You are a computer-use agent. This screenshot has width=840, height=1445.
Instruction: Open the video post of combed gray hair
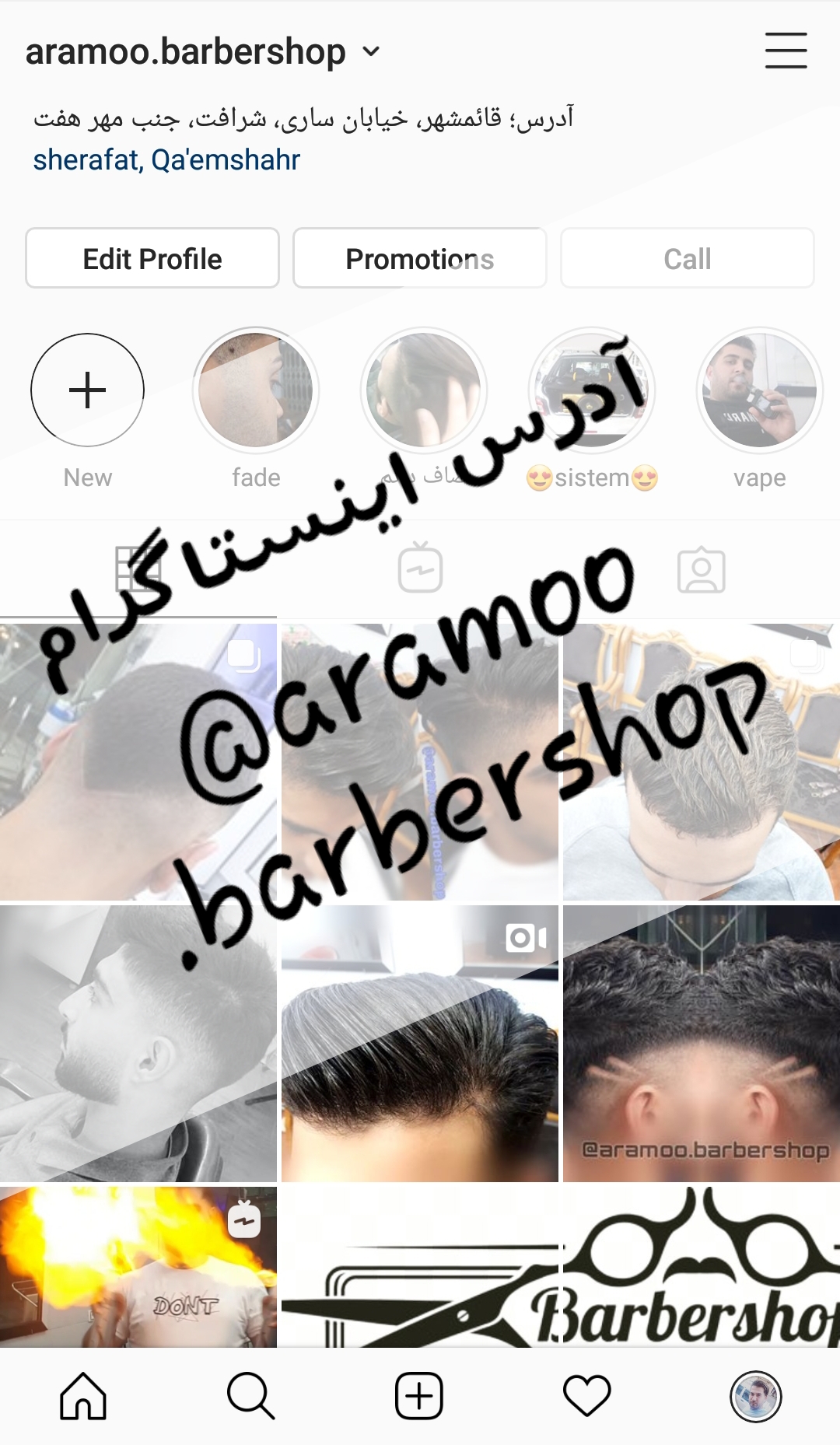(420, 1044)
